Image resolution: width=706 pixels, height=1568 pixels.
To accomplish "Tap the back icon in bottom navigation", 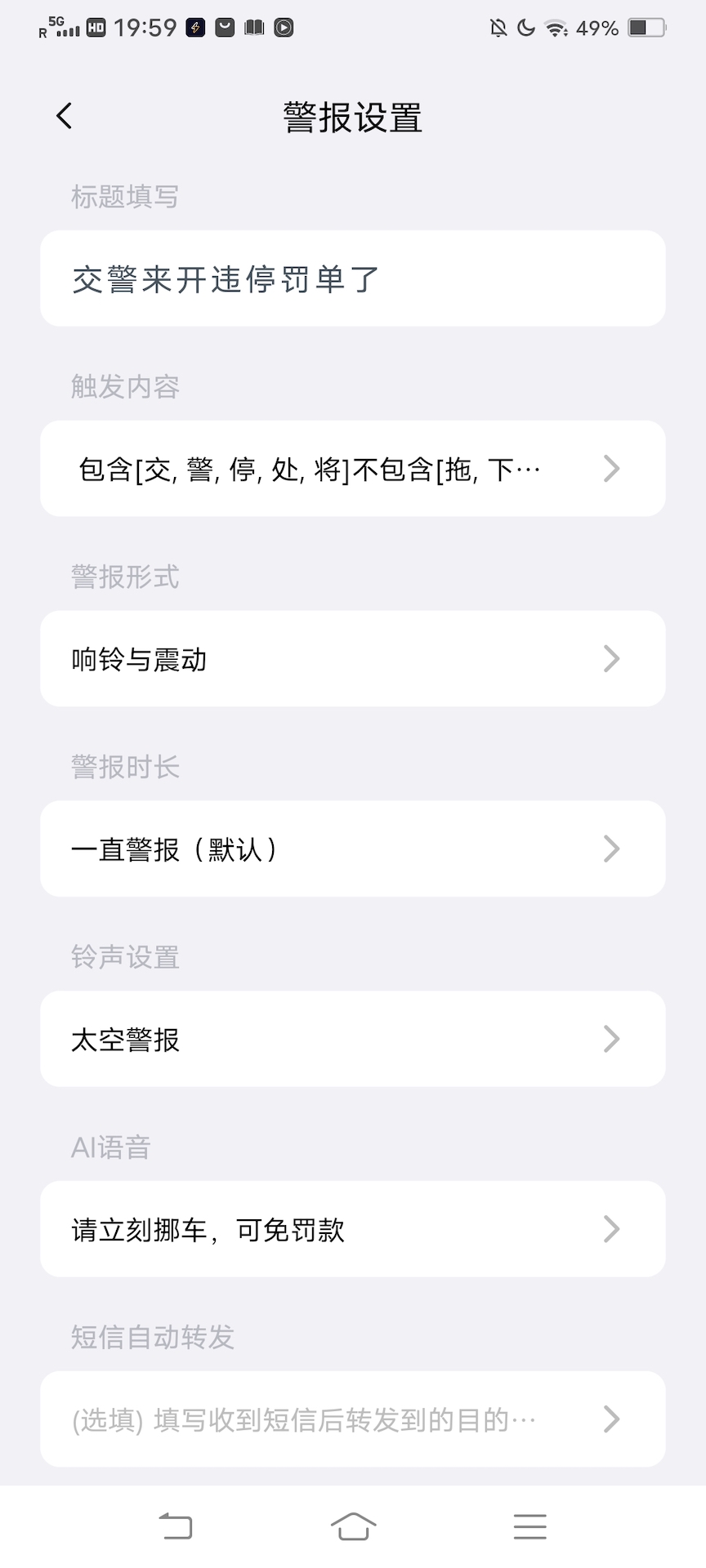I will tap(178, 1526).
